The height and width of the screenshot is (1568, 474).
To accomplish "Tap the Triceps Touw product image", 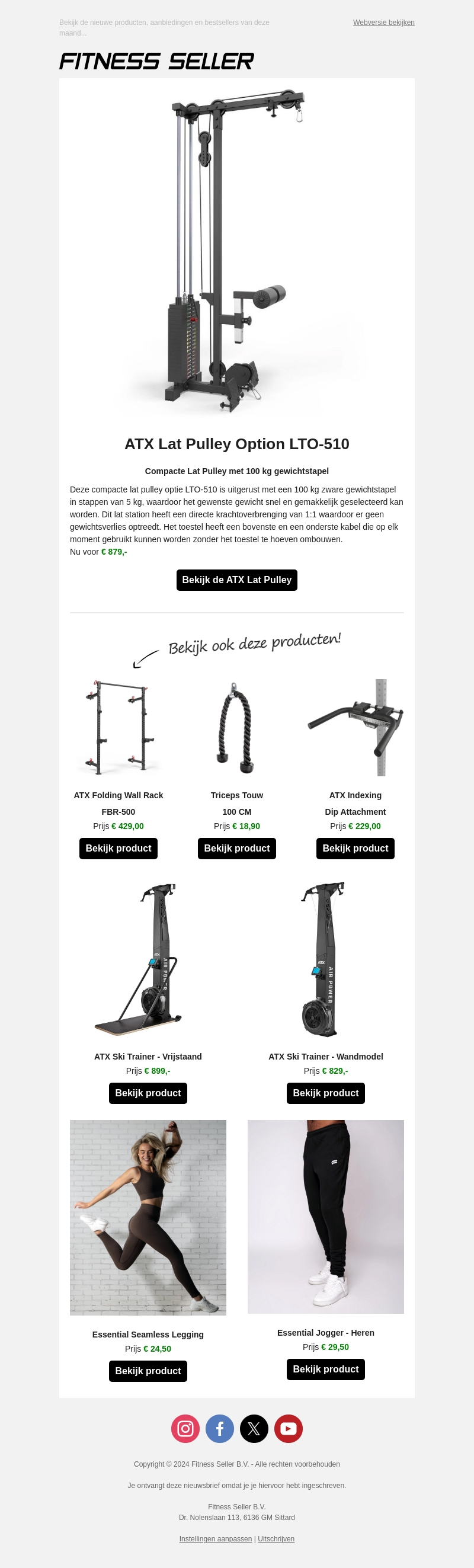I will 236,727.
